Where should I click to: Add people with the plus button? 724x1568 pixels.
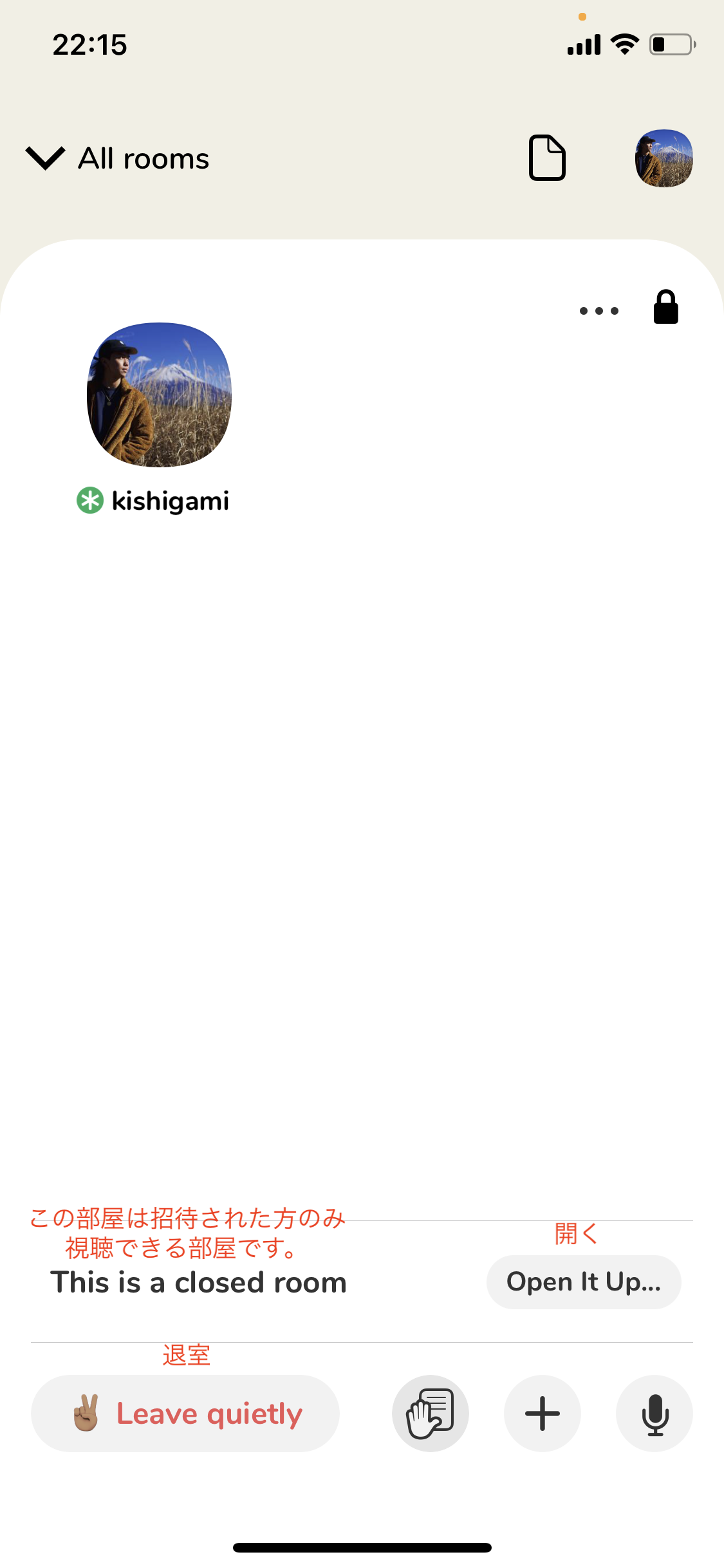pos(543,1414)
